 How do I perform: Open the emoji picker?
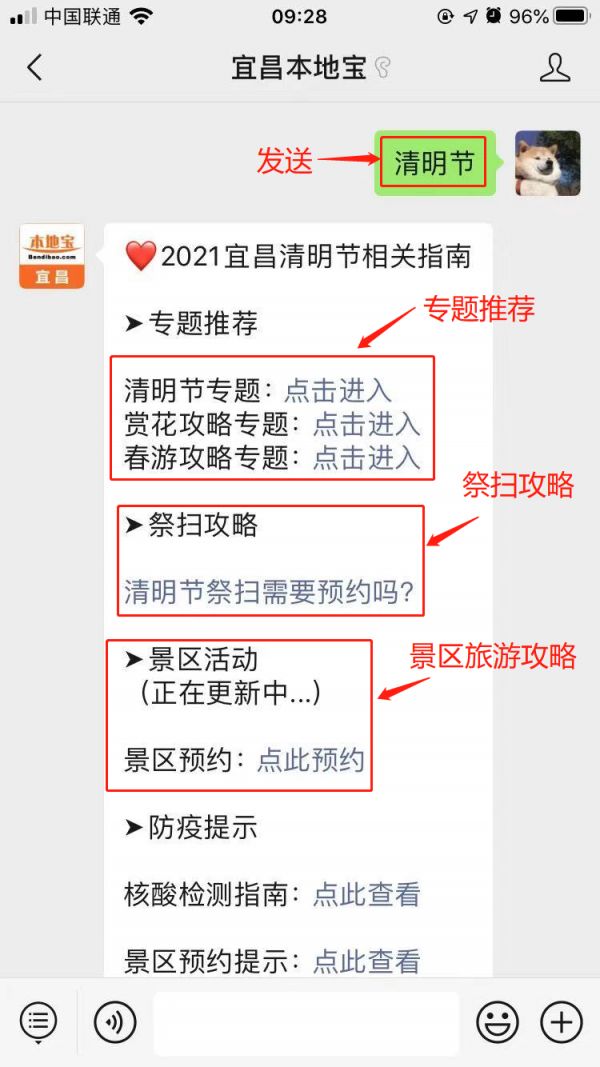[497, 1022]
